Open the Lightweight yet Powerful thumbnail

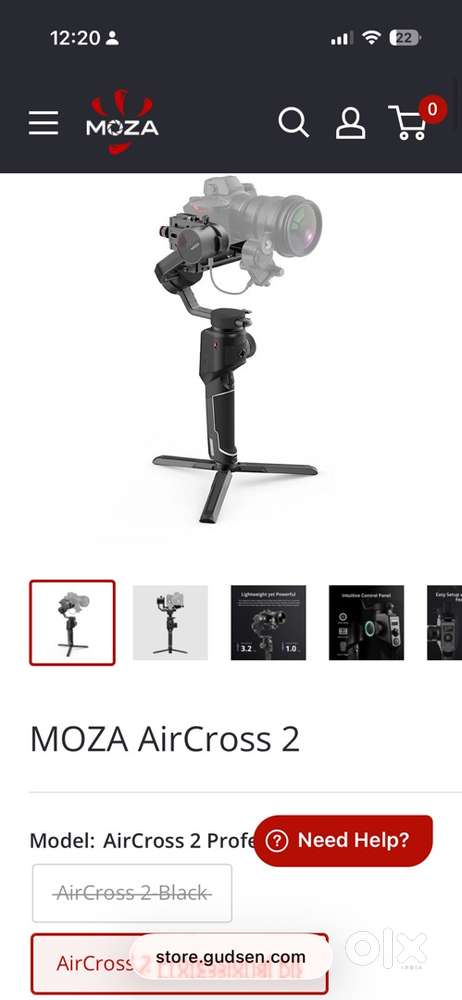(x=268, y=622)
